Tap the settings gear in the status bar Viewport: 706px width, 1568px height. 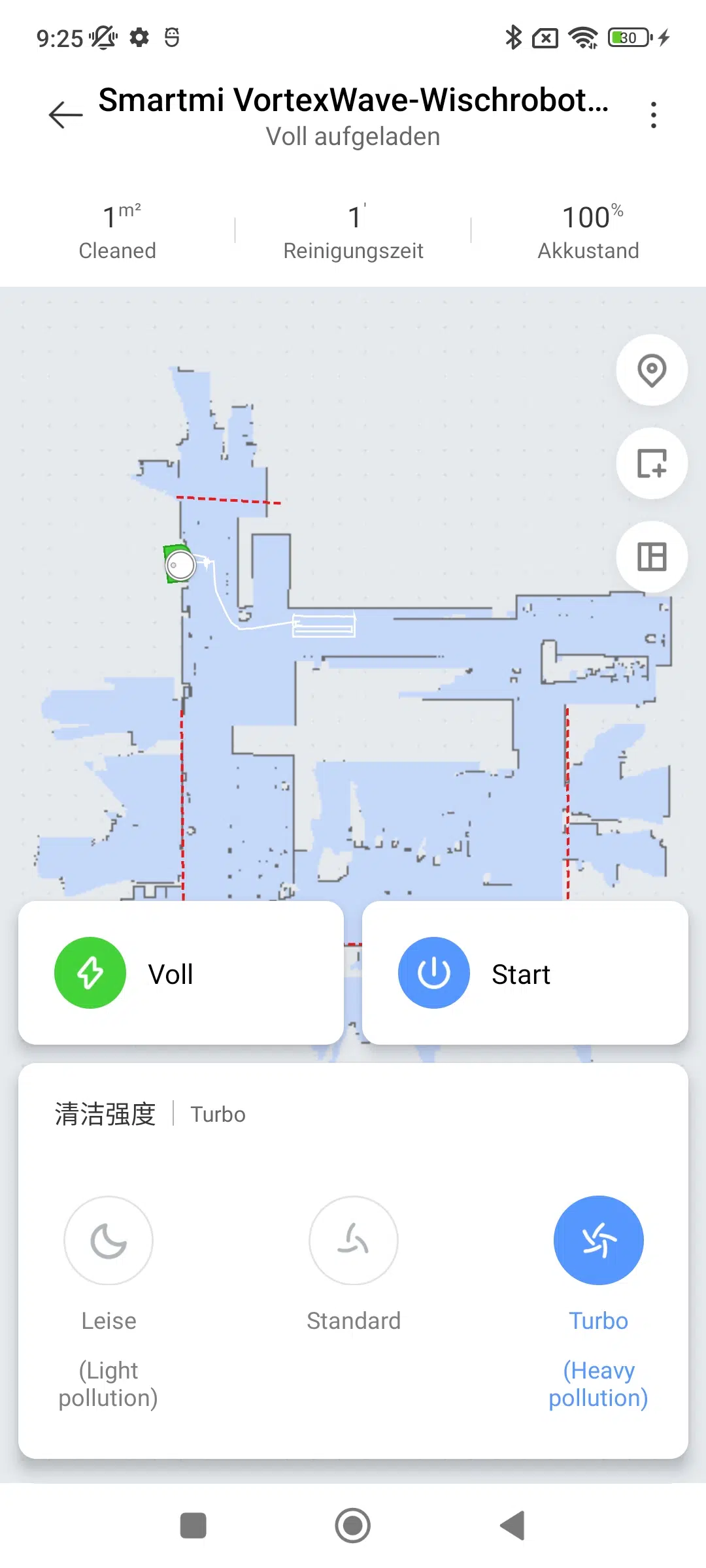tap(139, 38)
